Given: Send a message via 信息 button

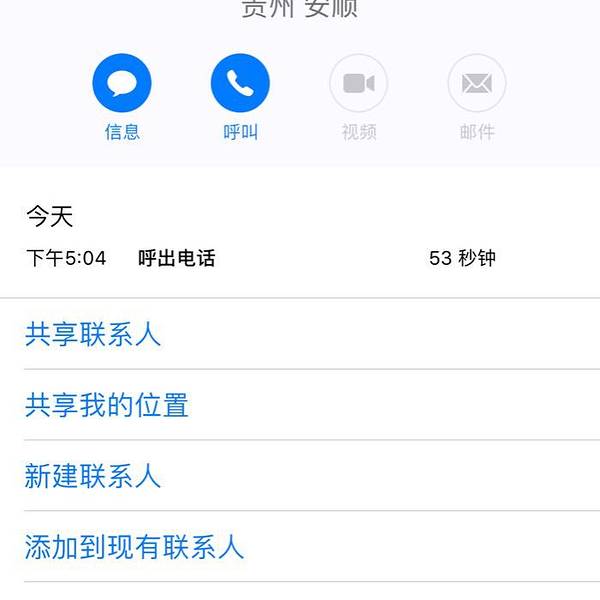Looking at the screenshot, I should click(122, 84).
